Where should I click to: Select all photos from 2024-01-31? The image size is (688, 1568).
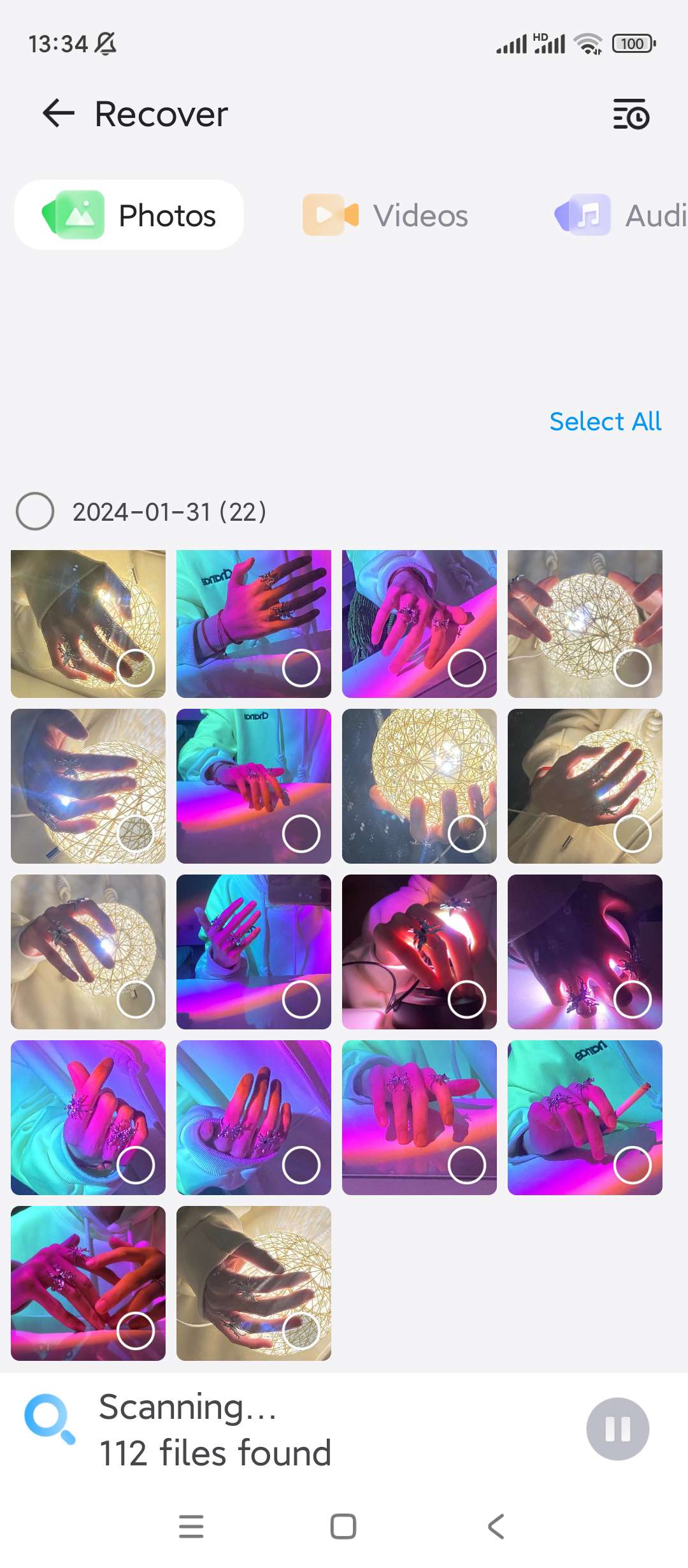click(35, 511)
